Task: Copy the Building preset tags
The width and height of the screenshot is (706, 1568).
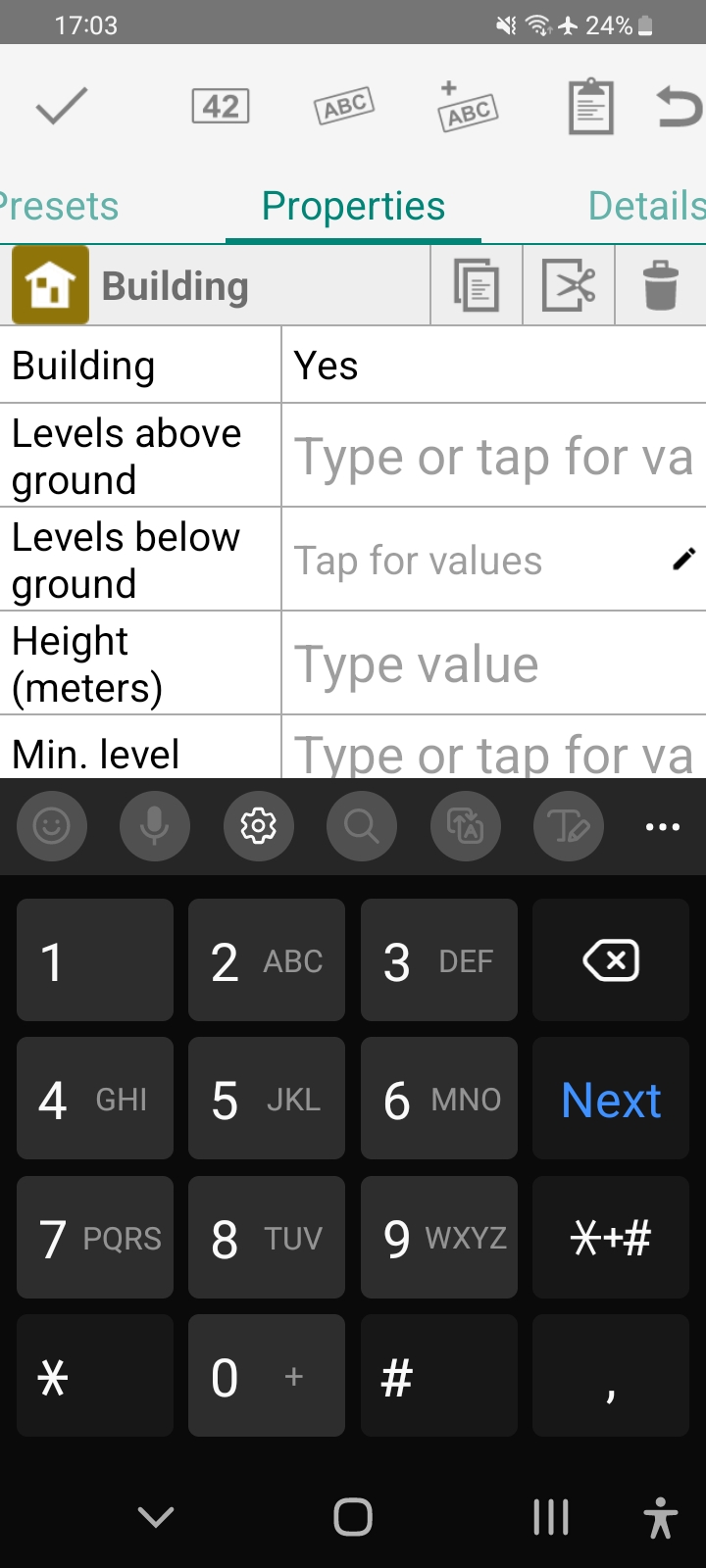Action: coord(477,286)
